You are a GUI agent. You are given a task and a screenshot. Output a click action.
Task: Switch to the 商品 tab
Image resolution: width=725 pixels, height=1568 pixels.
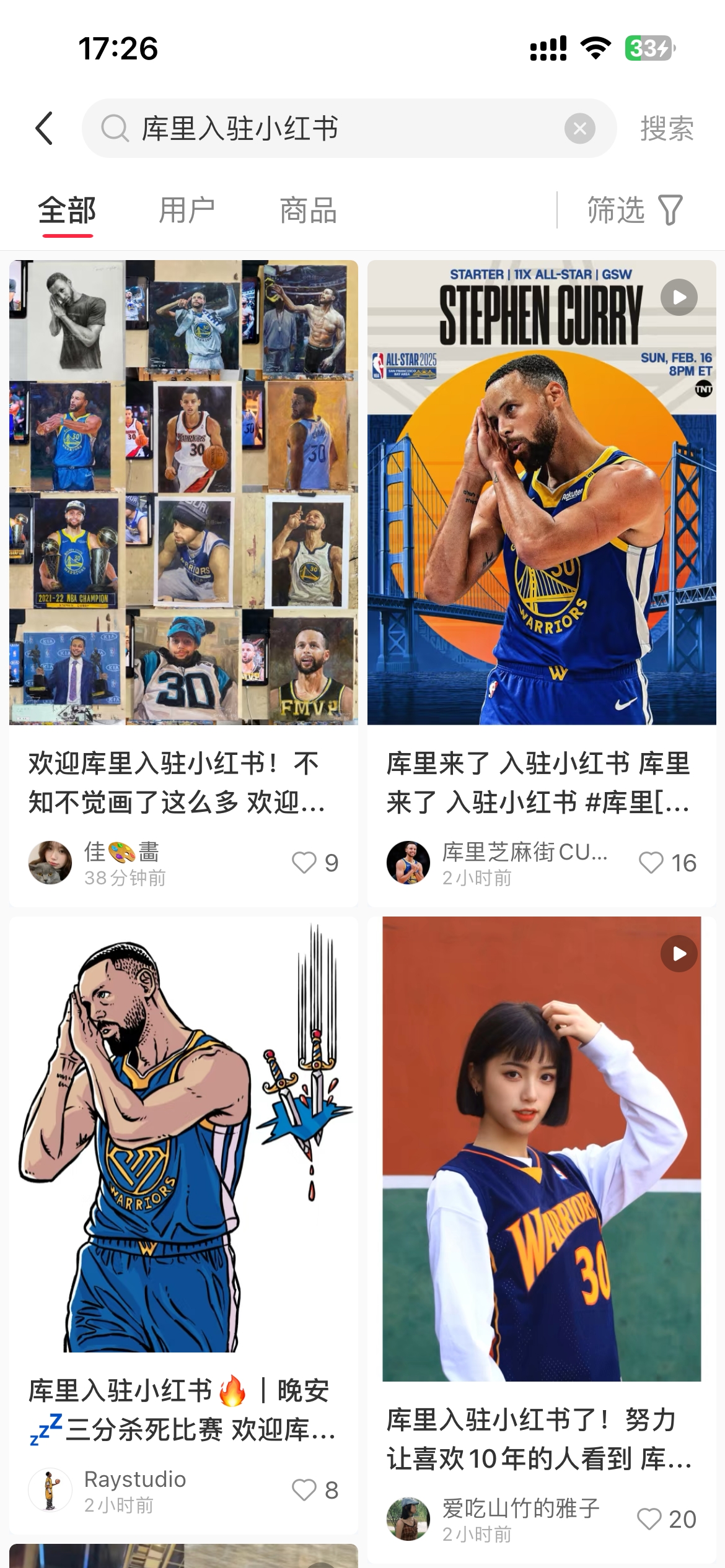click(308, 211)
